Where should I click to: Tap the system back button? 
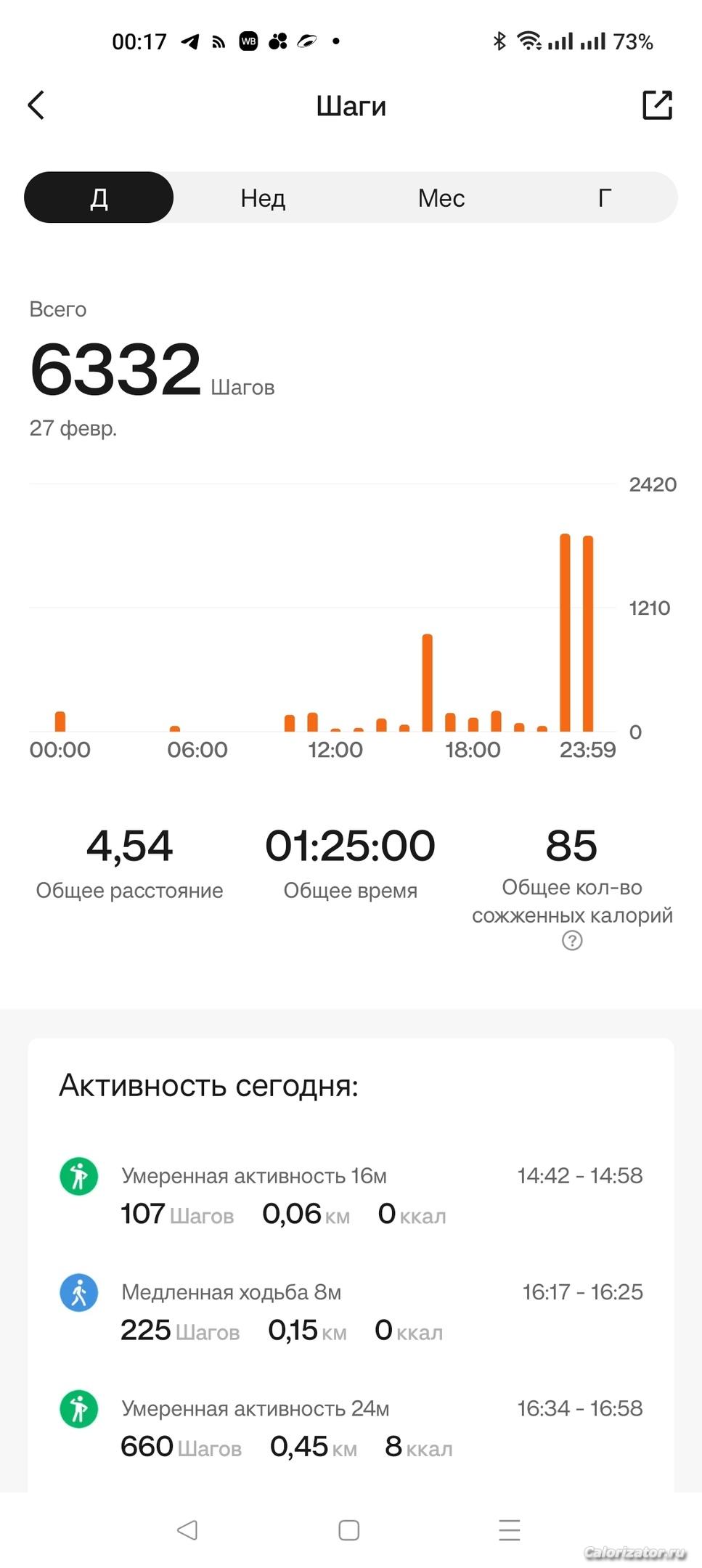[187, 1530]
